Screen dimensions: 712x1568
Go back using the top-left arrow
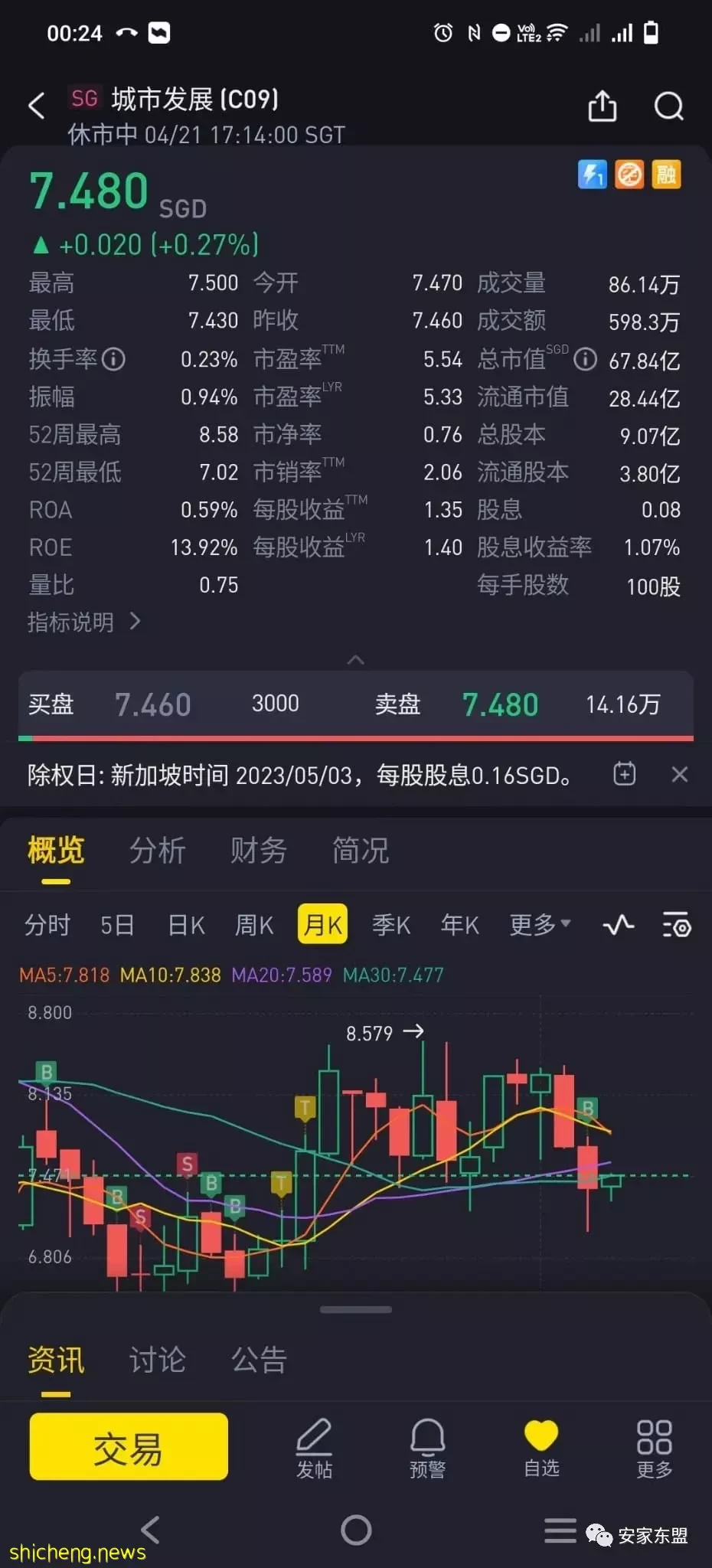[x=37, y=106]
